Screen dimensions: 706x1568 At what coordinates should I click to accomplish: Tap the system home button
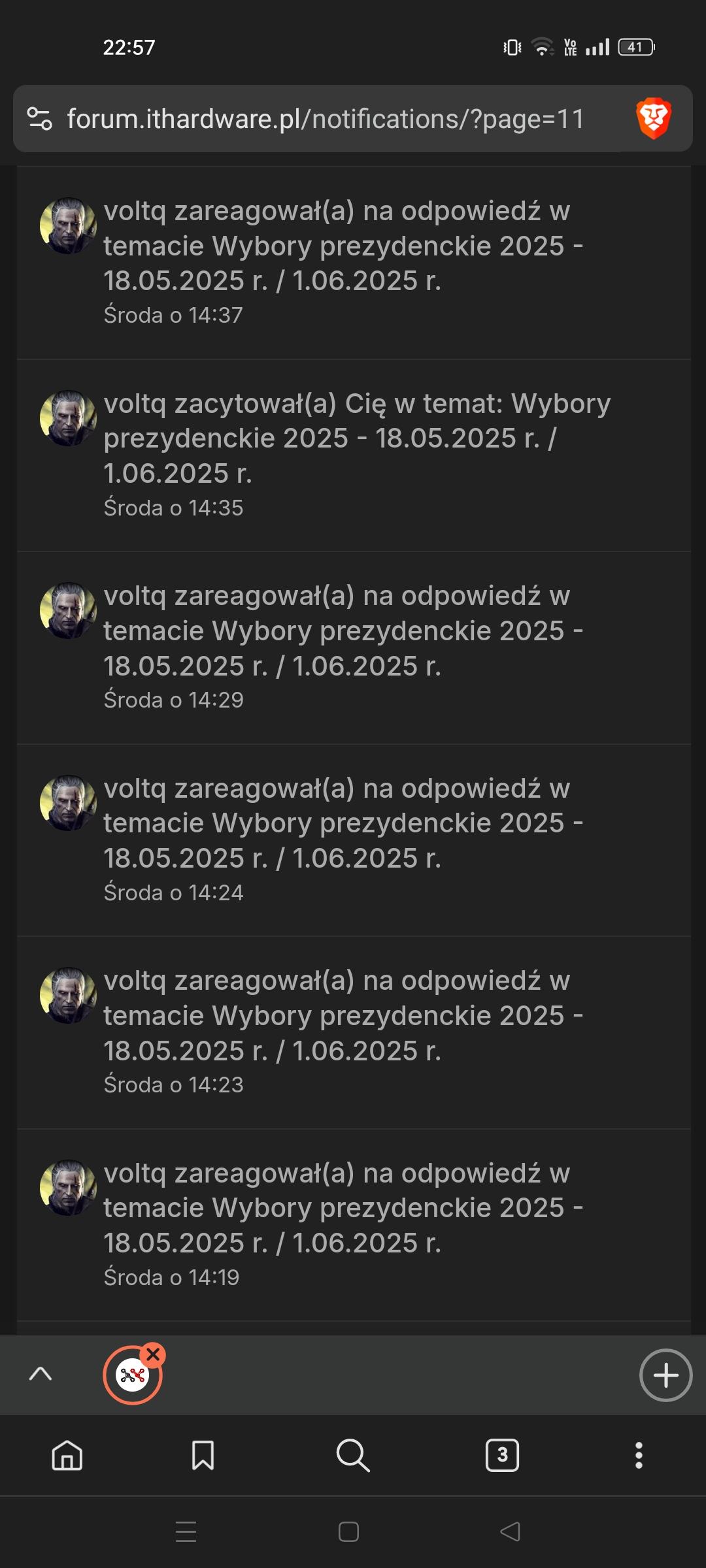pos(348,1531)
